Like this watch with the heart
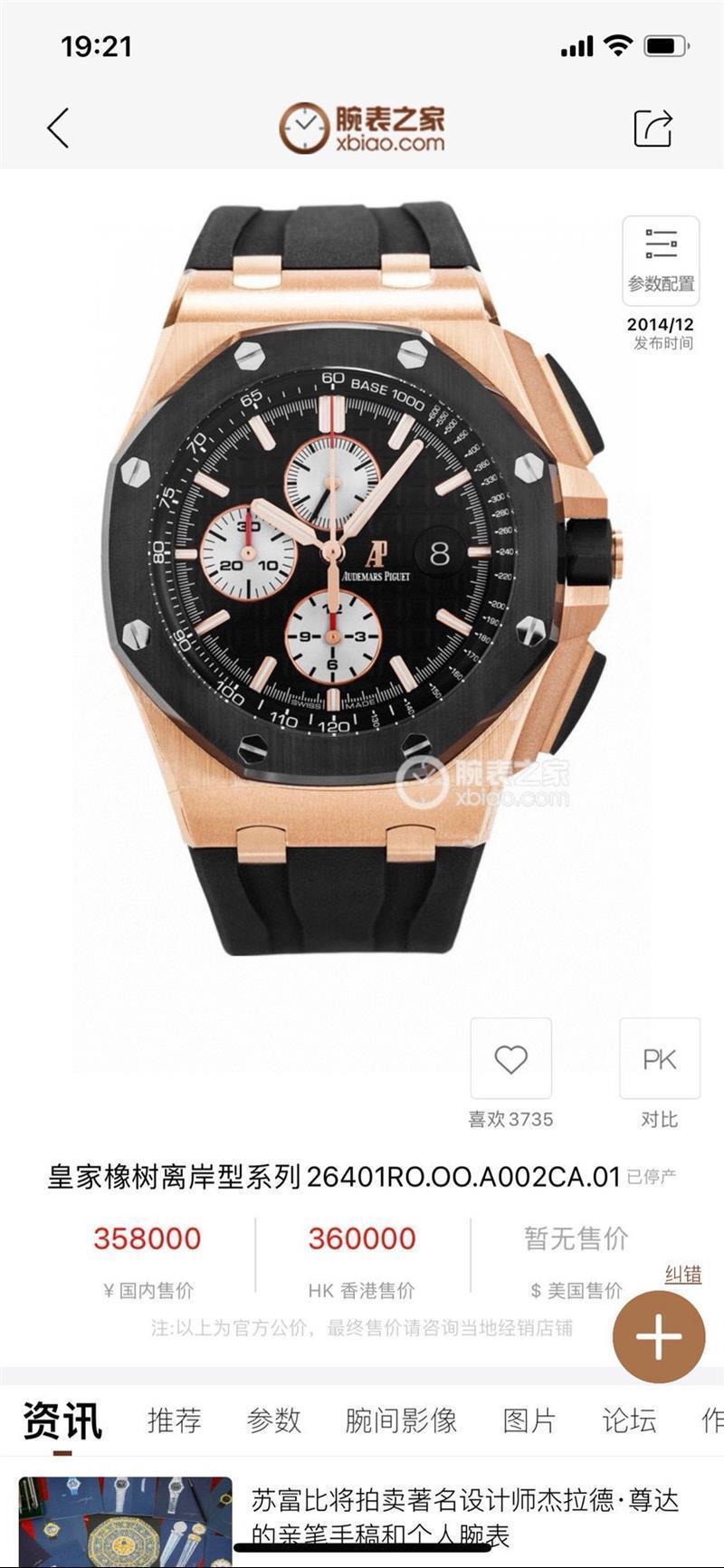This screenshot has width=724, height=1568. pos(510,1058)
